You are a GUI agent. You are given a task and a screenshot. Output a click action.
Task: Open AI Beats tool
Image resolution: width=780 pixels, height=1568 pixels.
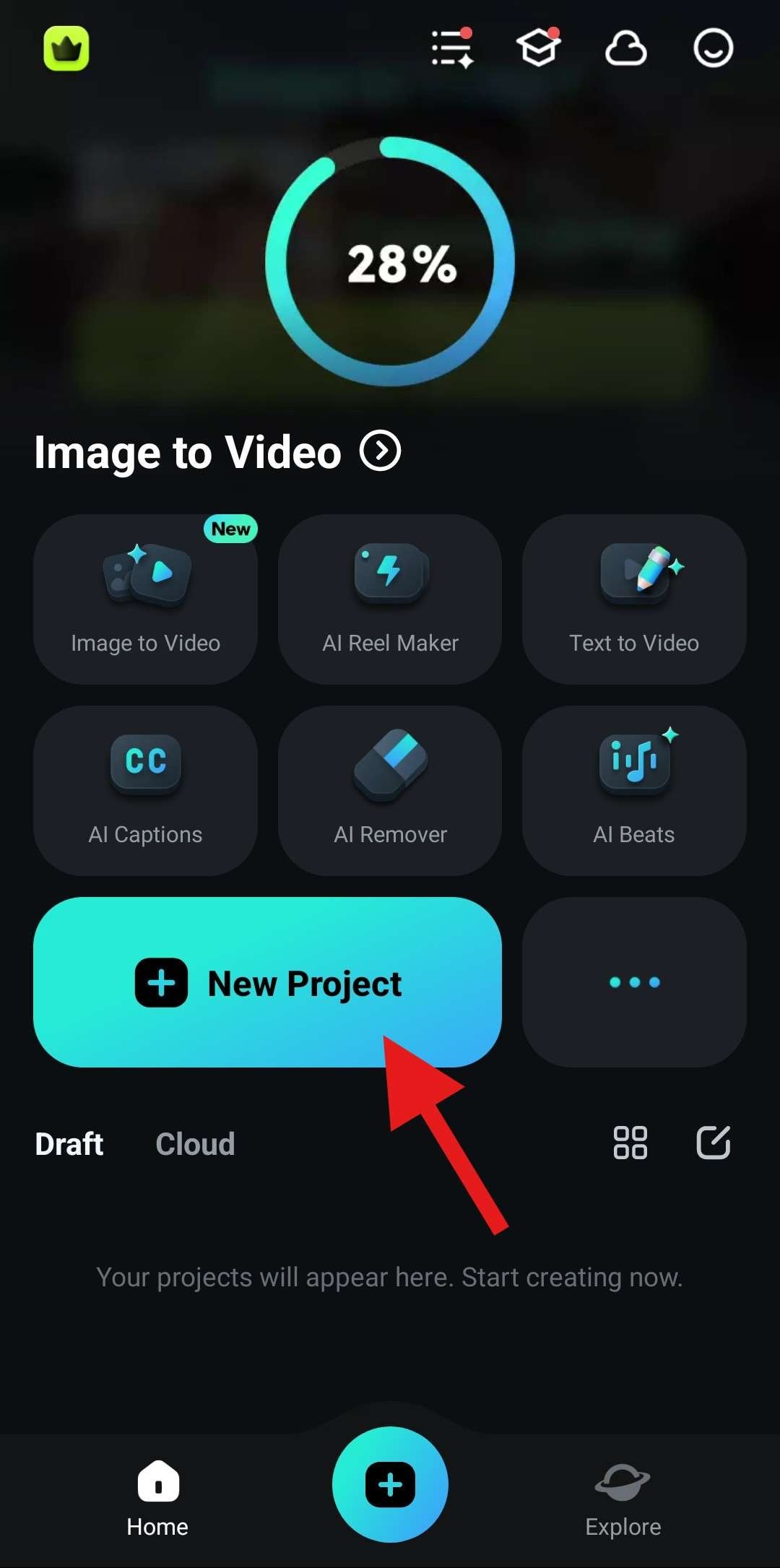click(634, 790)
